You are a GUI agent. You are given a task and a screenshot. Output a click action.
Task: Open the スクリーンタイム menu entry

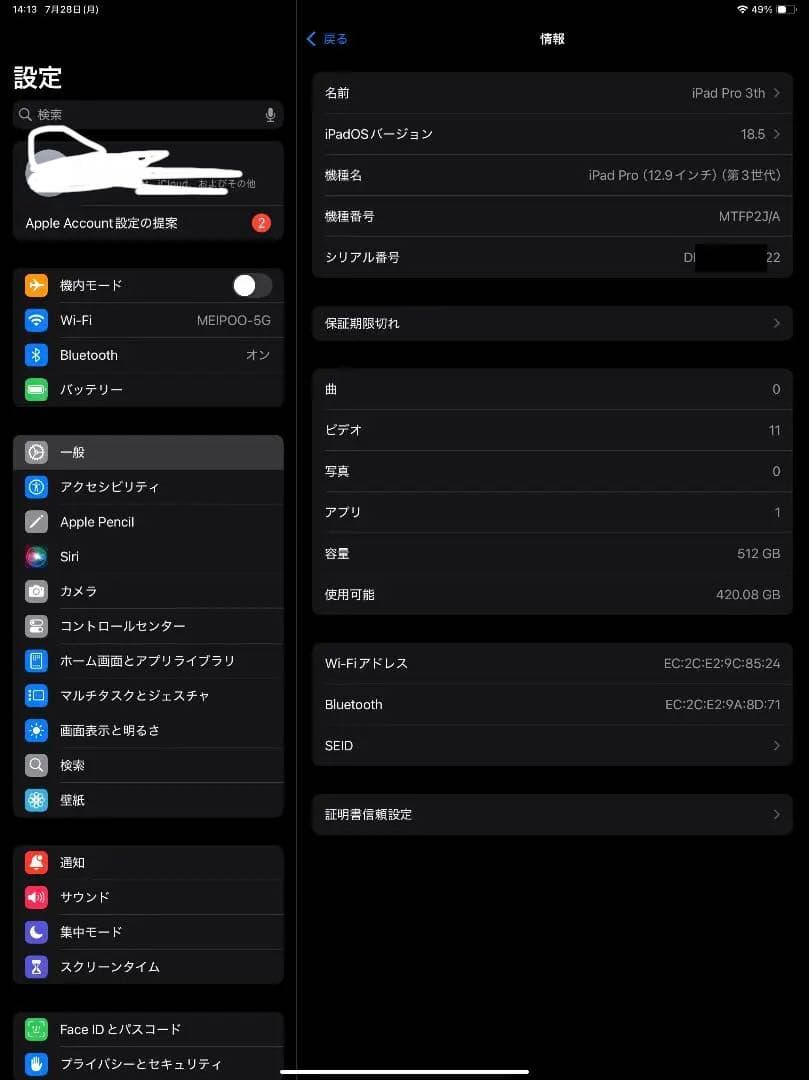coord(110,966)
